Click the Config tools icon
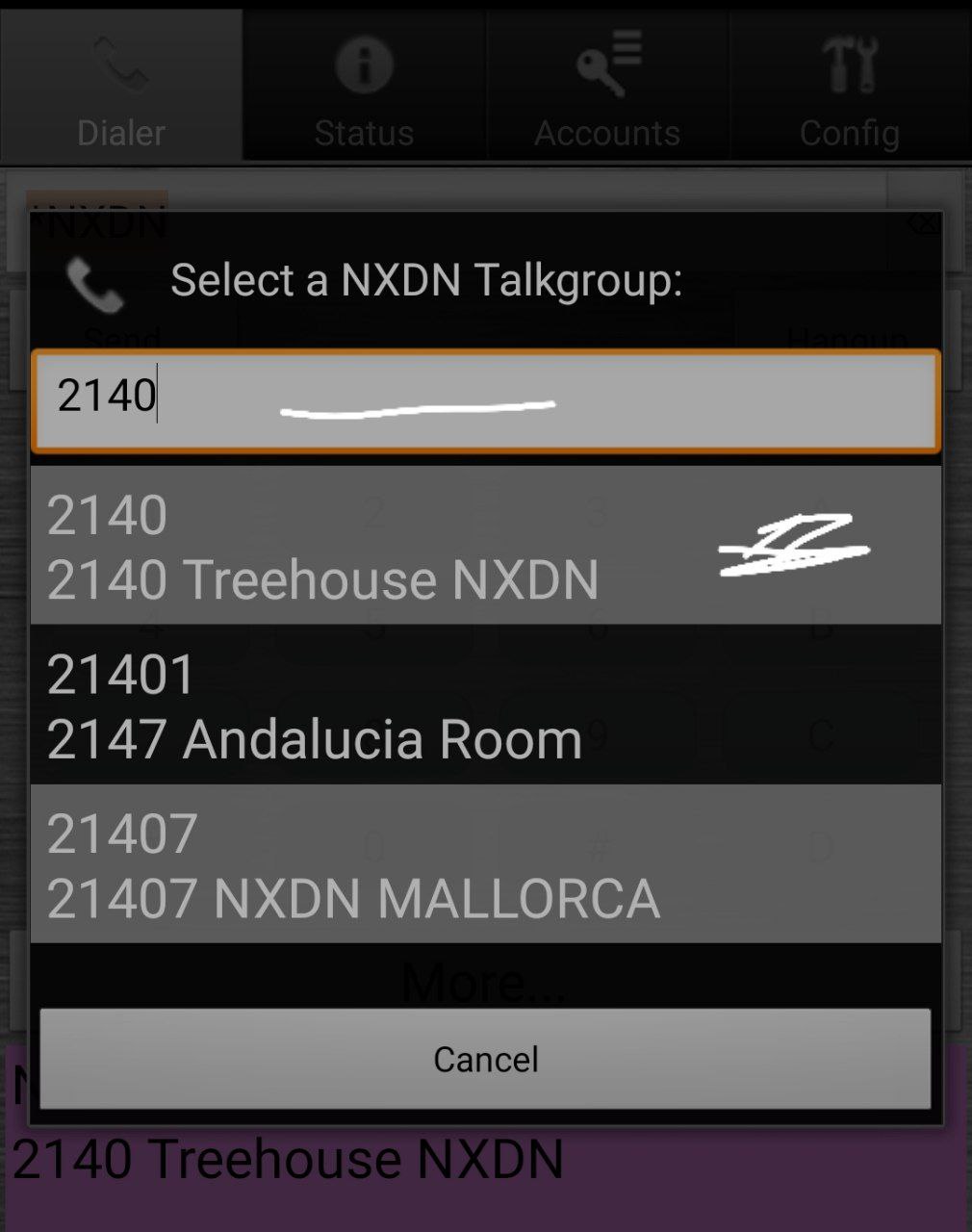The height and width of the screenshot is (1232, 972). pos(851,61)
